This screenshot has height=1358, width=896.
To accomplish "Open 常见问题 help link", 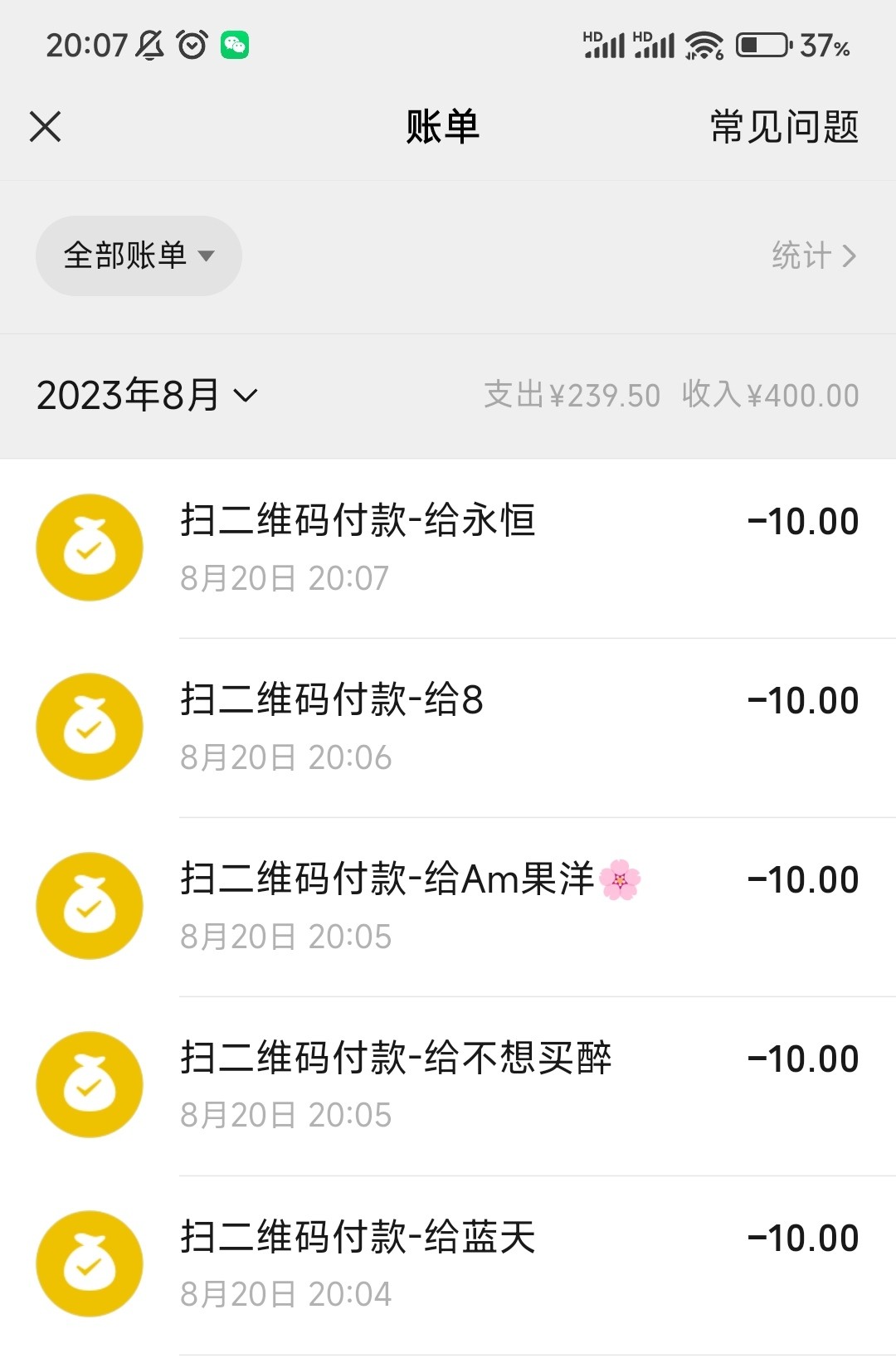I will 783,127.
